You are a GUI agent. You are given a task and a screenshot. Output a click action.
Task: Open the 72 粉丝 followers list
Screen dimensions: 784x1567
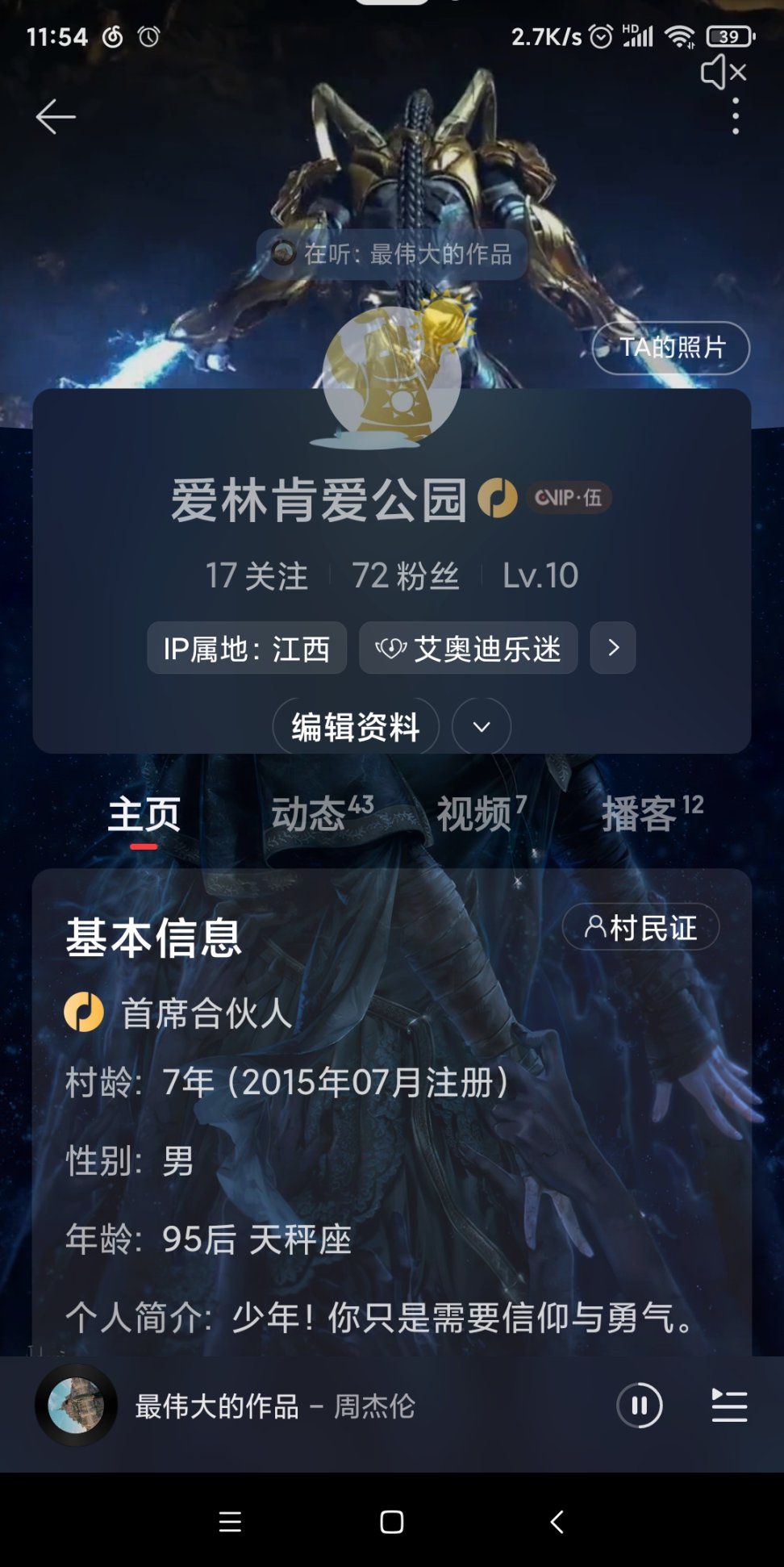click(406, 576)
